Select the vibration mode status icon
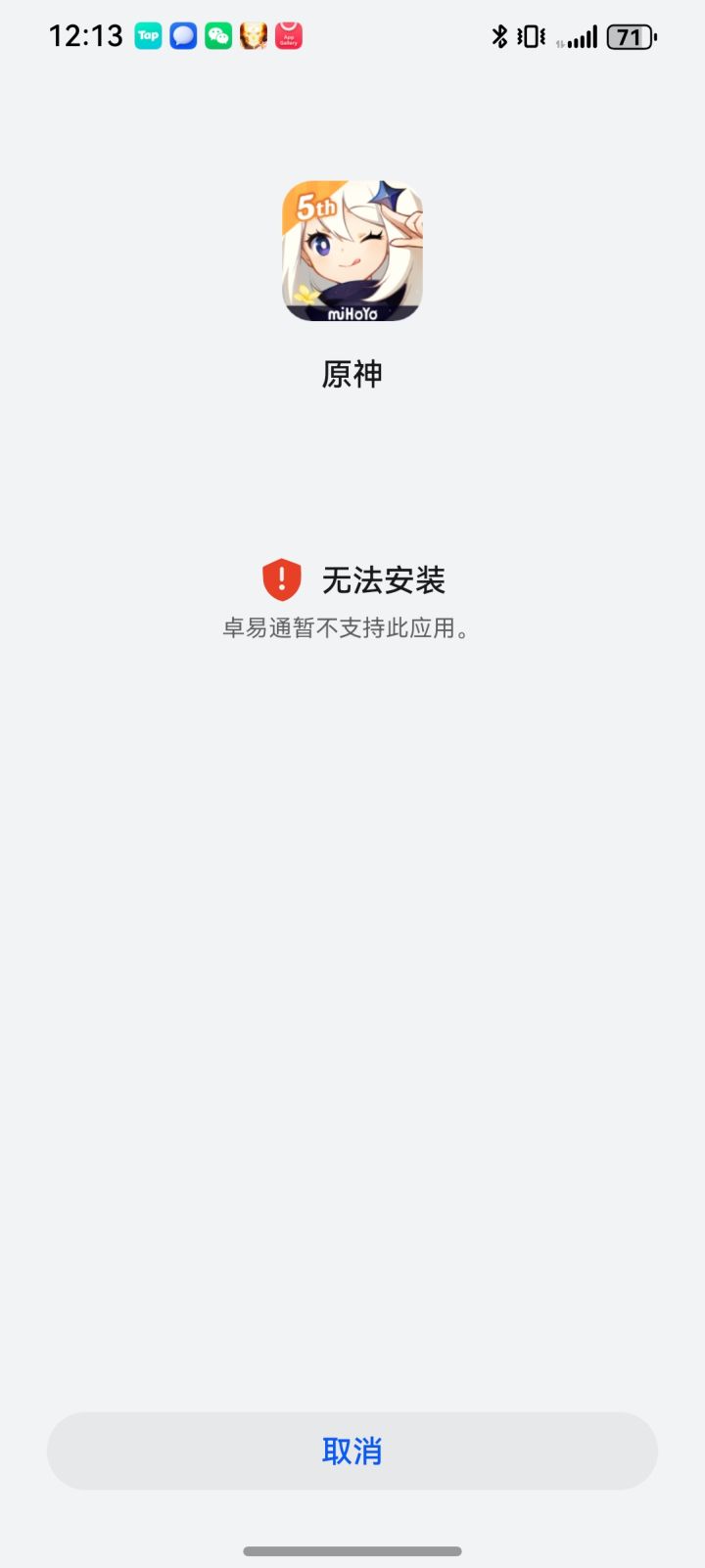This screenshot has height=1568, width=705. click(x=528, y=36)
